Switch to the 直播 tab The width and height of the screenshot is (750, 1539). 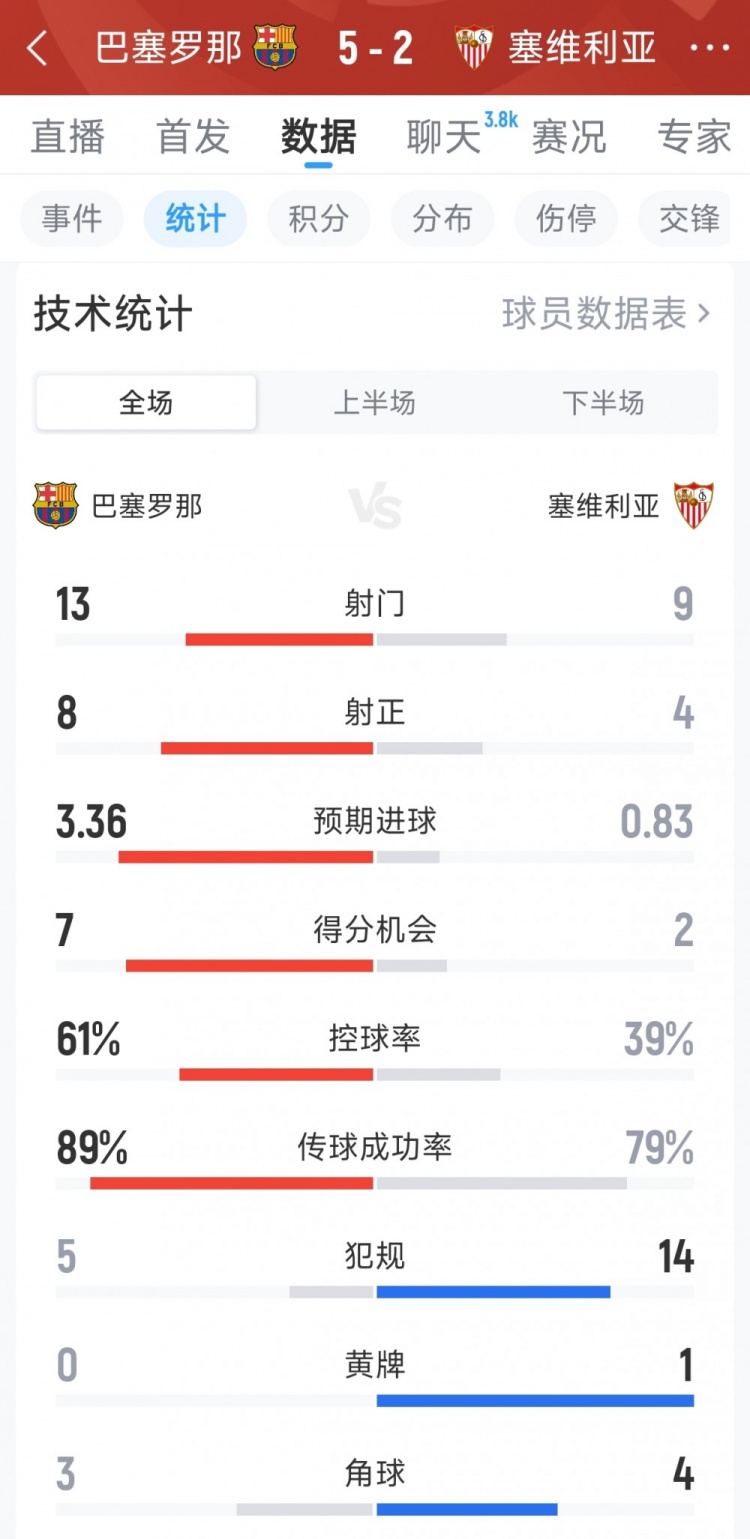67,137
